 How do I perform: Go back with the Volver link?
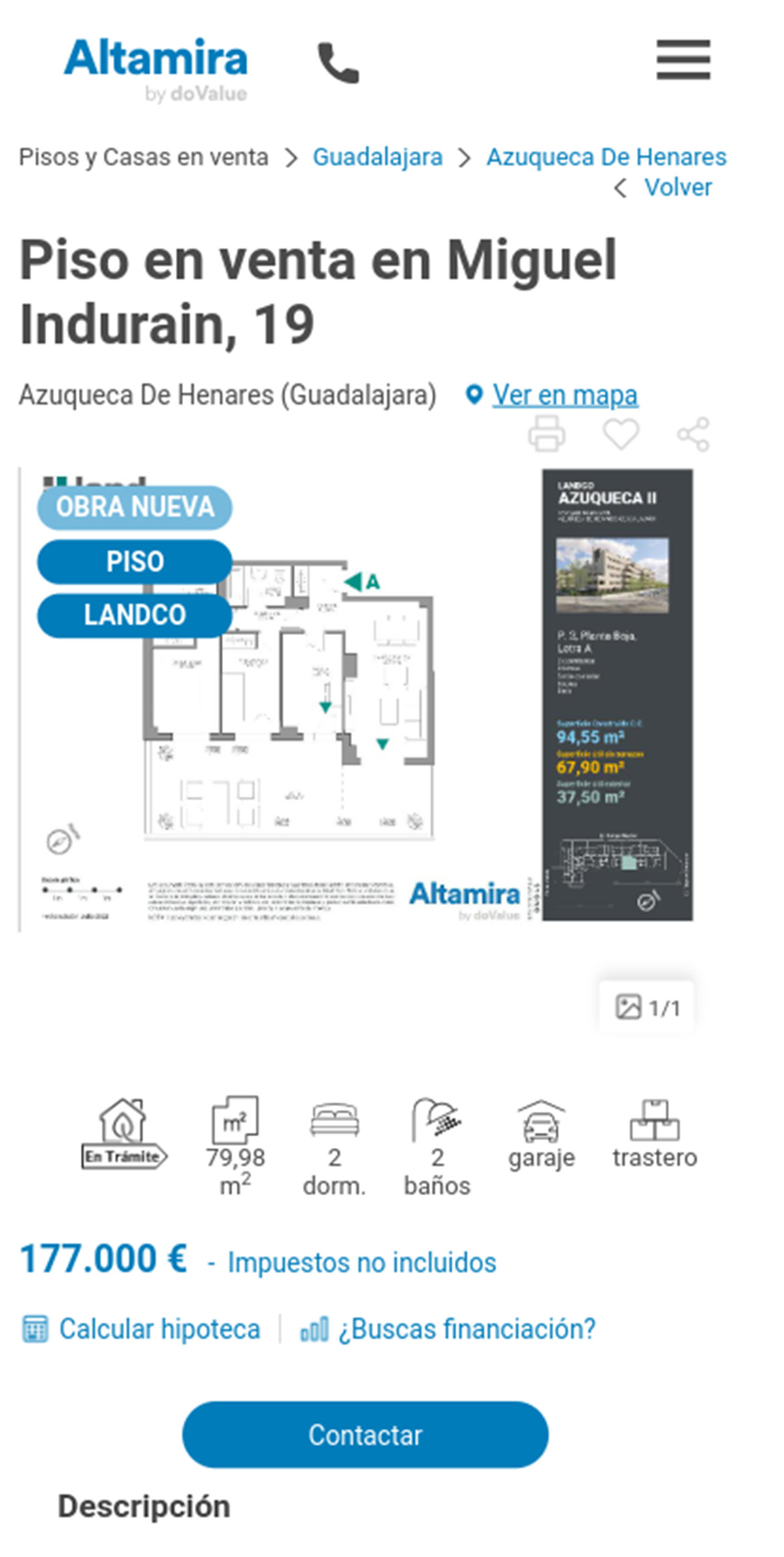[x=677, y=188]
